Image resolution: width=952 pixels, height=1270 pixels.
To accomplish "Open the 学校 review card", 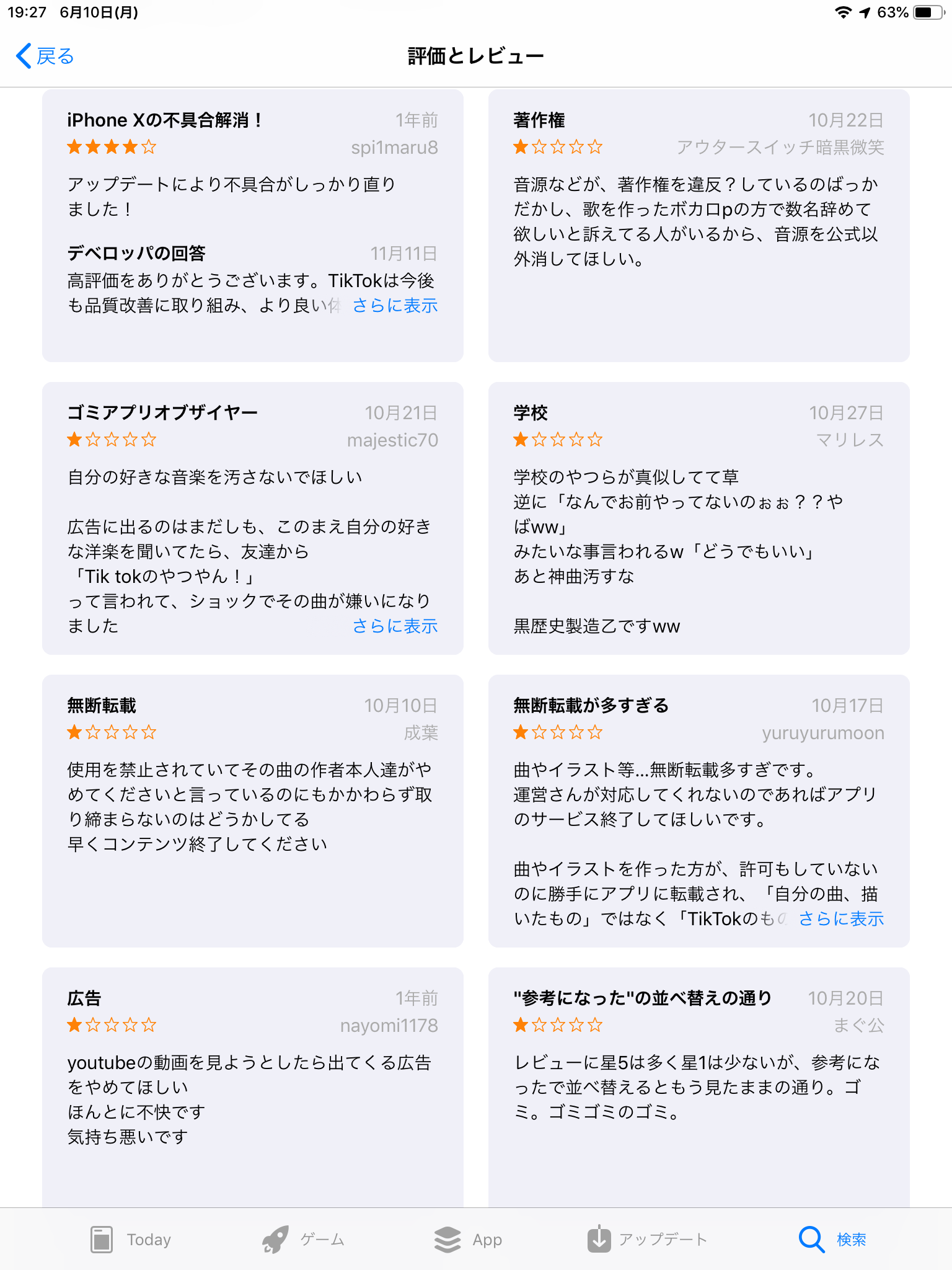I will click(699, 518).
